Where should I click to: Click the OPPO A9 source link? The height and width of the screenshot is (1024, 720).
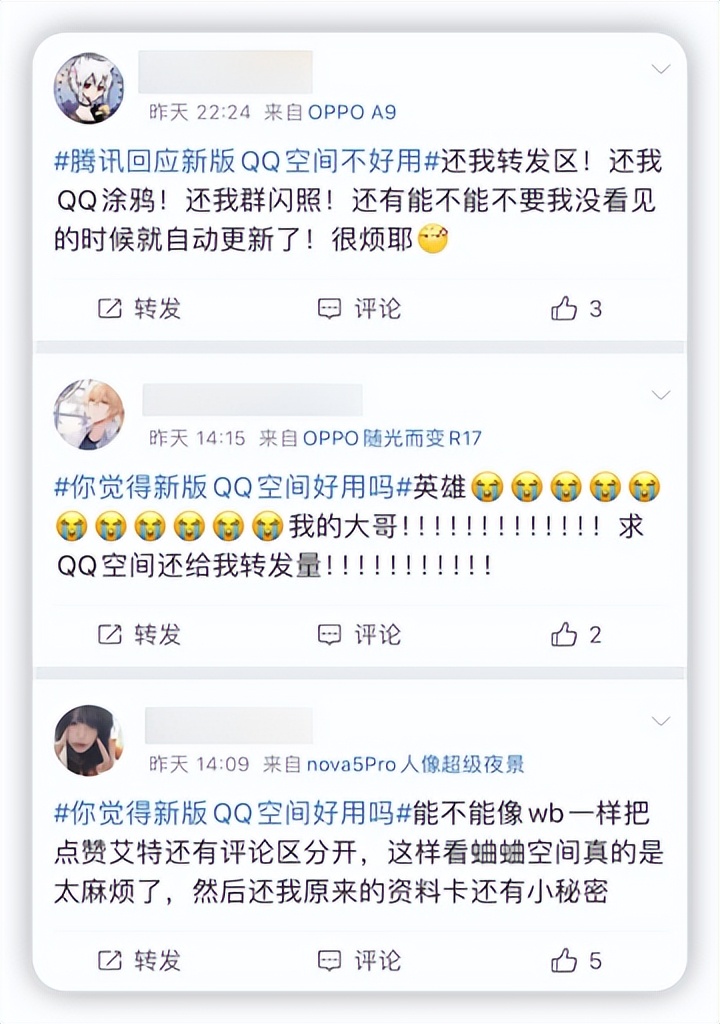(349, 113)
